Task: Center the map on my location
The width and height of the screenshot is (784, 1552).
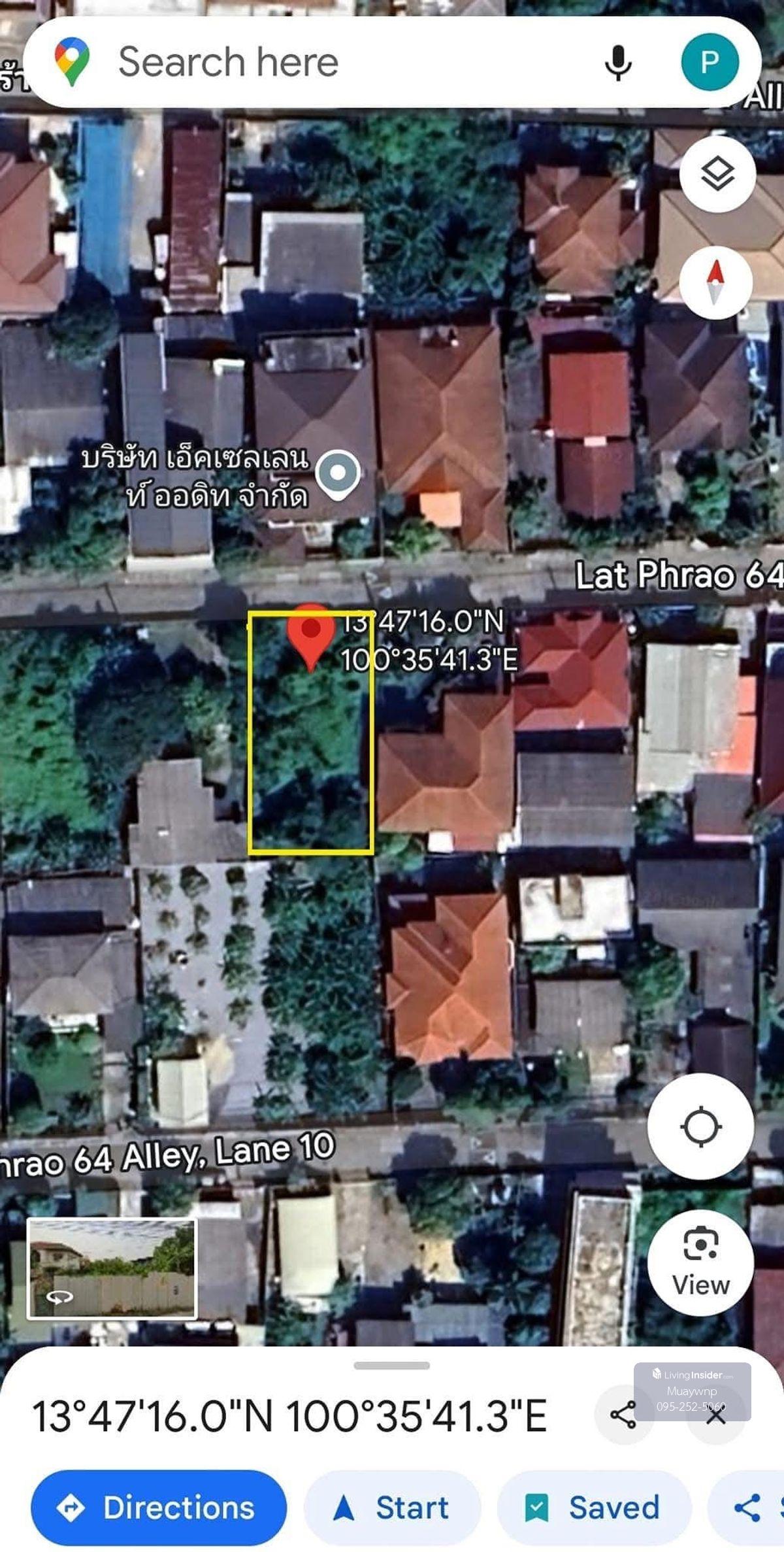Action: point(700,1126)
